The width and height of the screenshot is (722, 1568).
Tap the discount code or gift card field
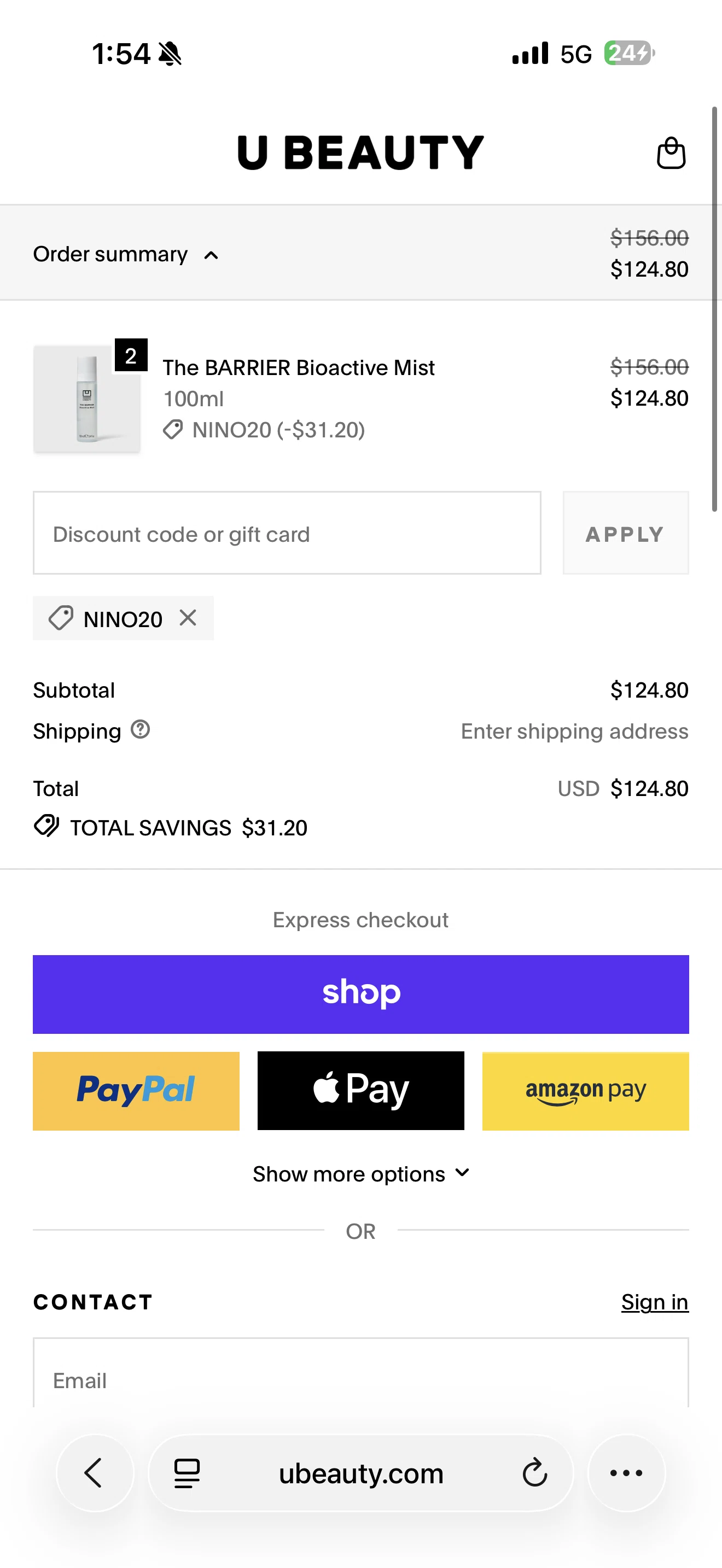coord(287,533)
